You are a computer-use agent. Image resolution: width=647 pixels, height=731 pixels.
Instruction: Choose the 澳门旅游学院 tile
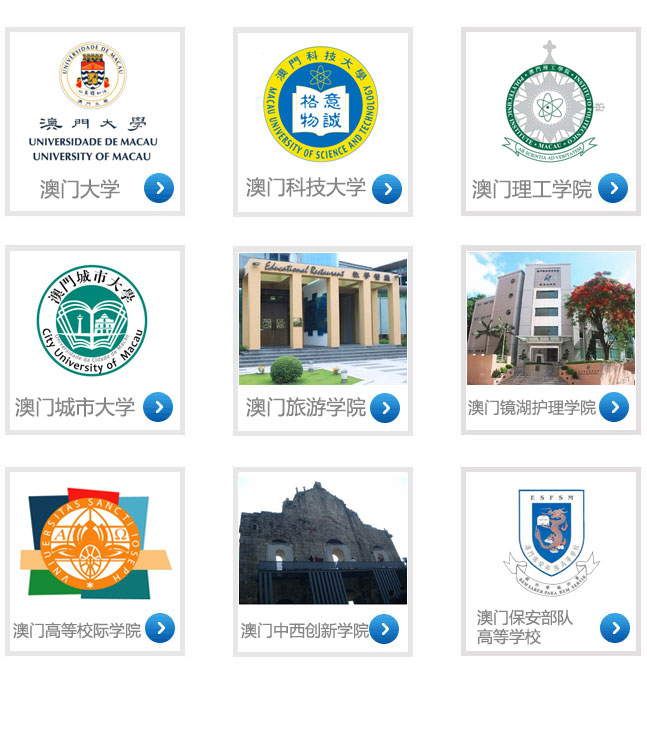(323, 340)
